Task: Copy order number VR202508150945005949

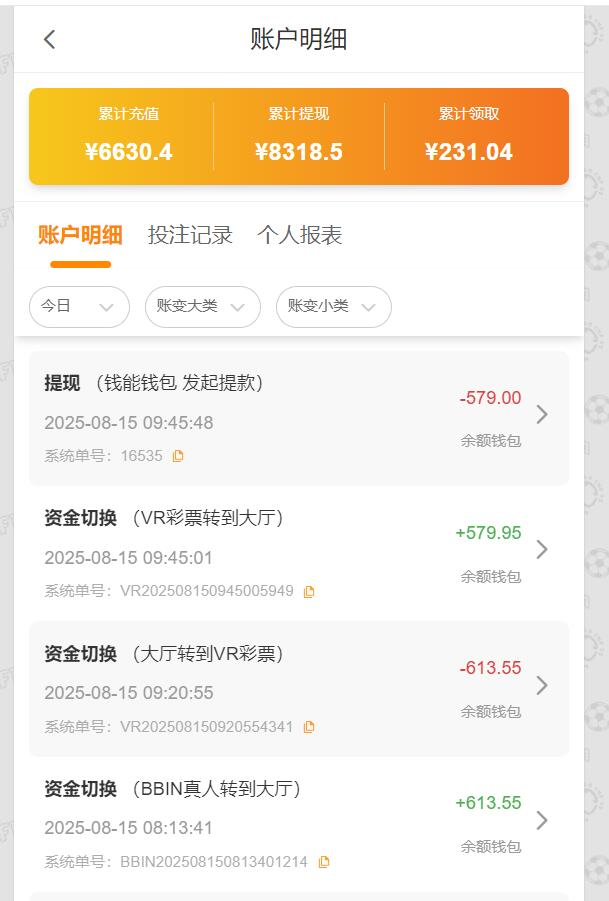Action: [309, 591]
